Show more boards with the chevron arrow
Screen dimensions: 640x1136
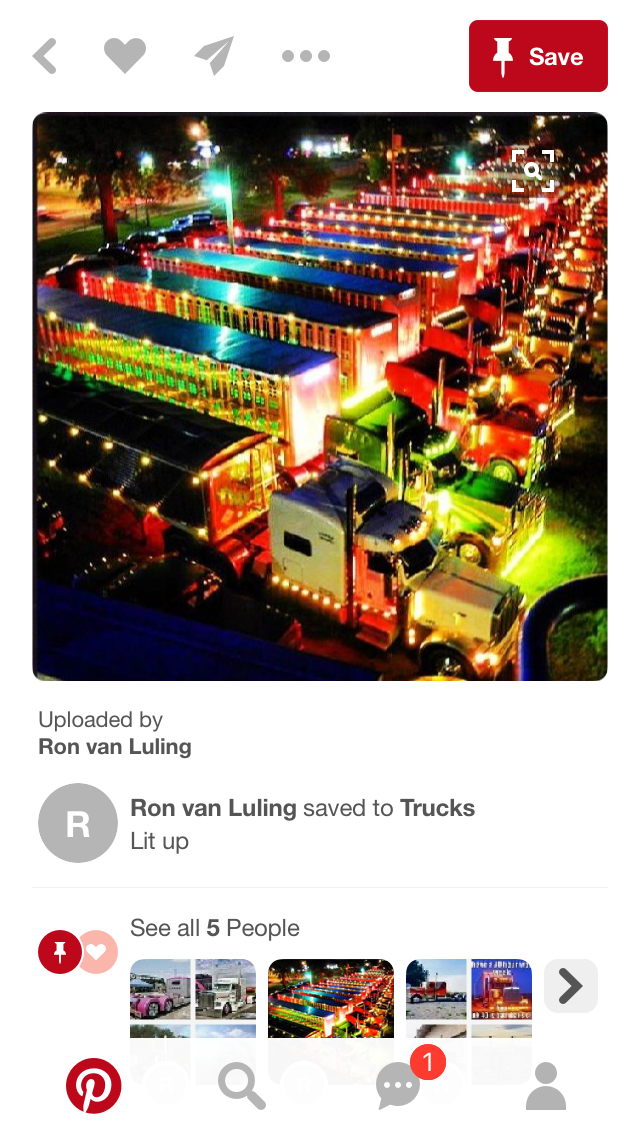pyautogui.click(x=570, y=986)
